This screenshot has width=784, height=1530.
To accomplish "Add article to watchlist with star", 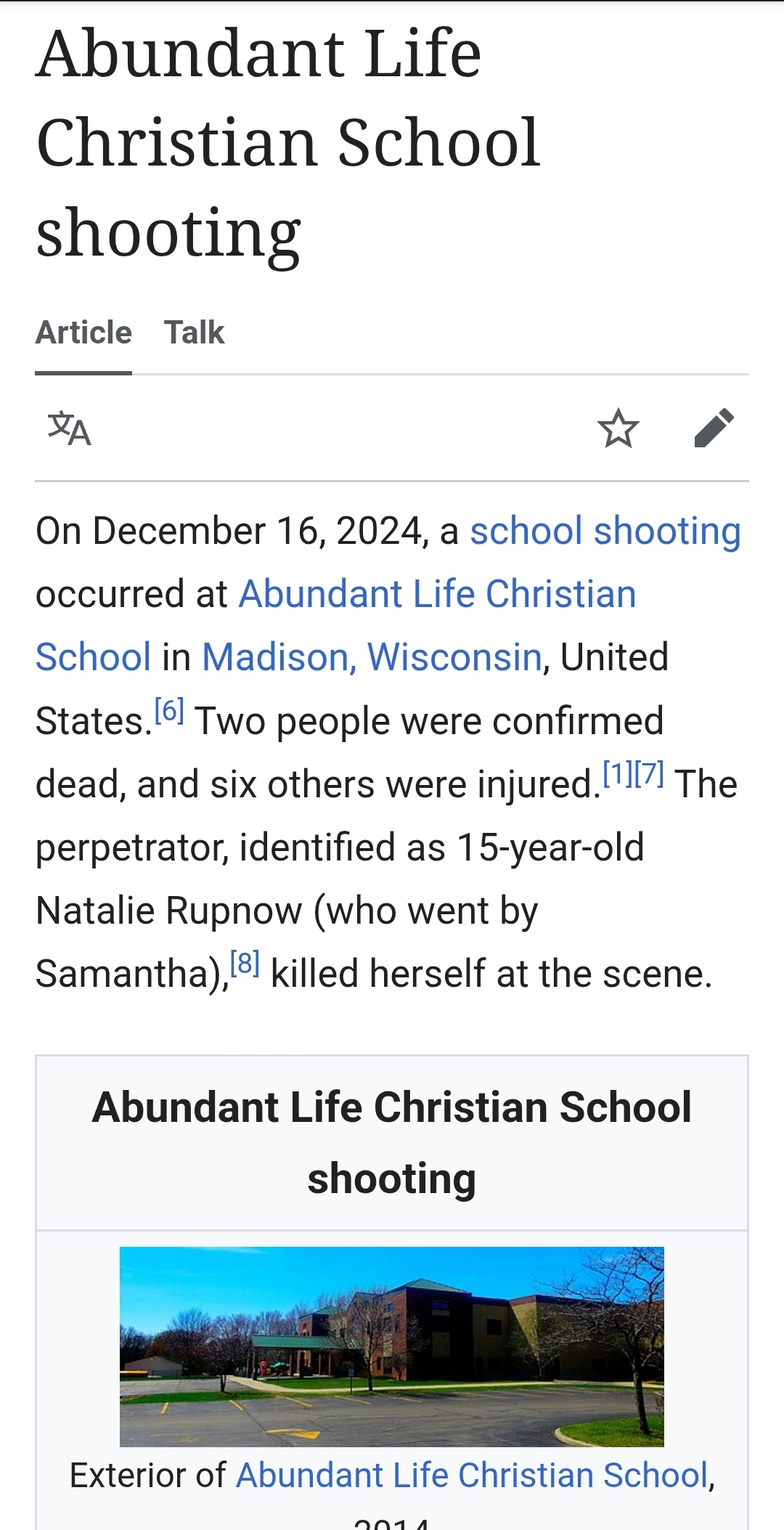I will [618, 428].
